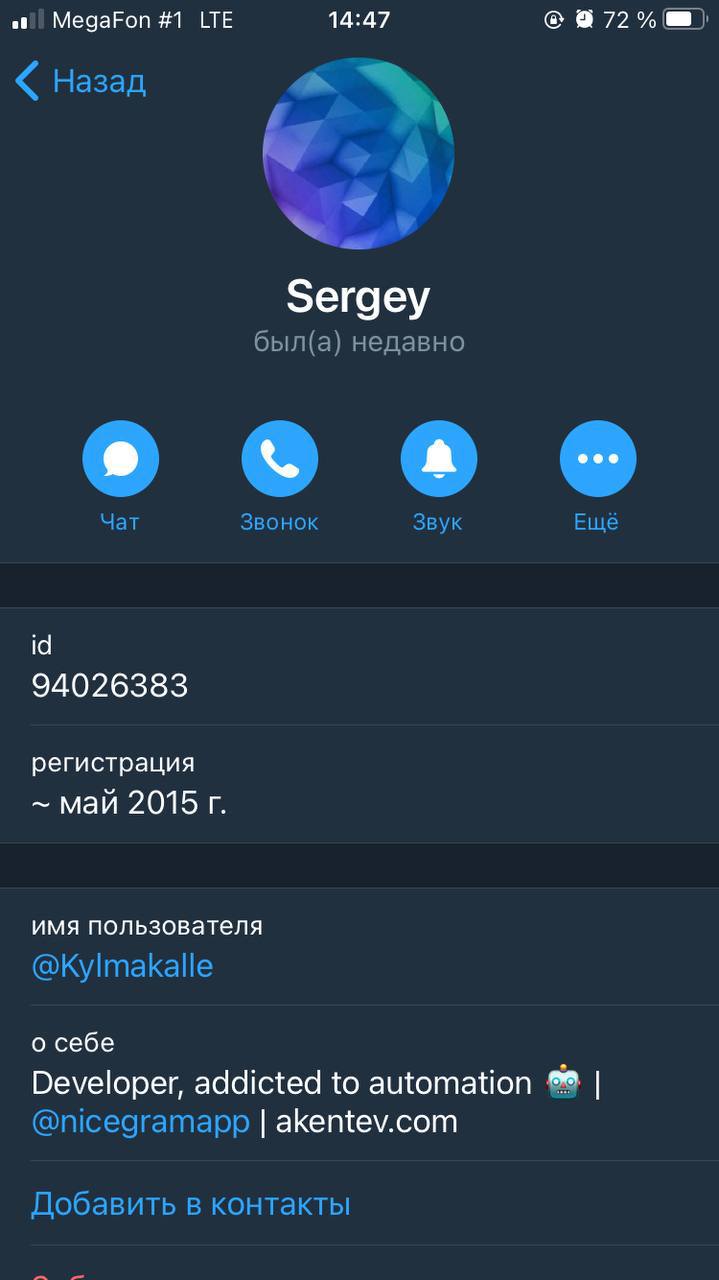The image size is (719, 1280).
Task: Tap the username @Kylmakalle
Action: pos(122,966)
